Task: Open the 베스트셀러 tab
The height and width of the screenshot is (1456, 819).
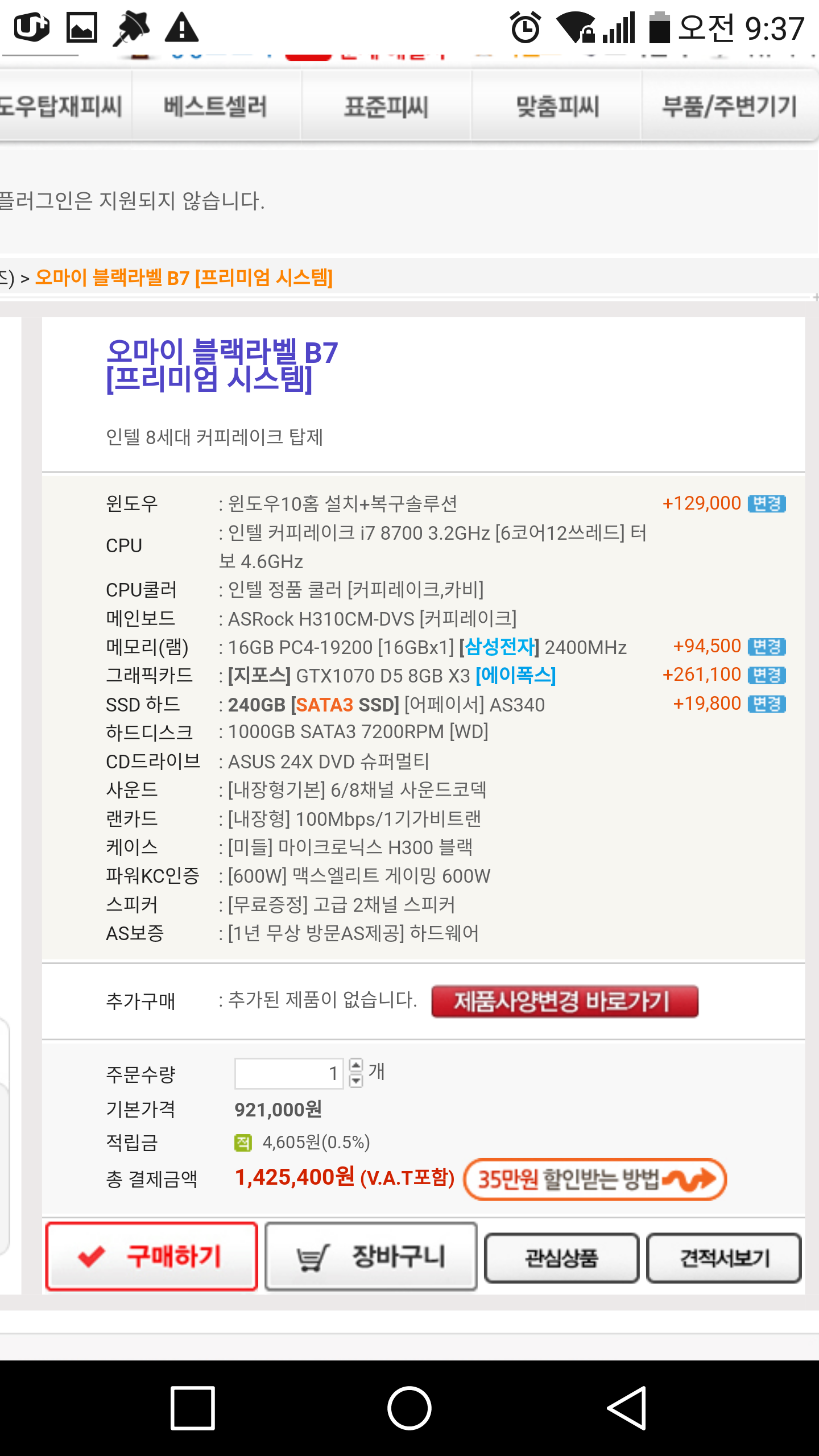Action: coord(216,106)
